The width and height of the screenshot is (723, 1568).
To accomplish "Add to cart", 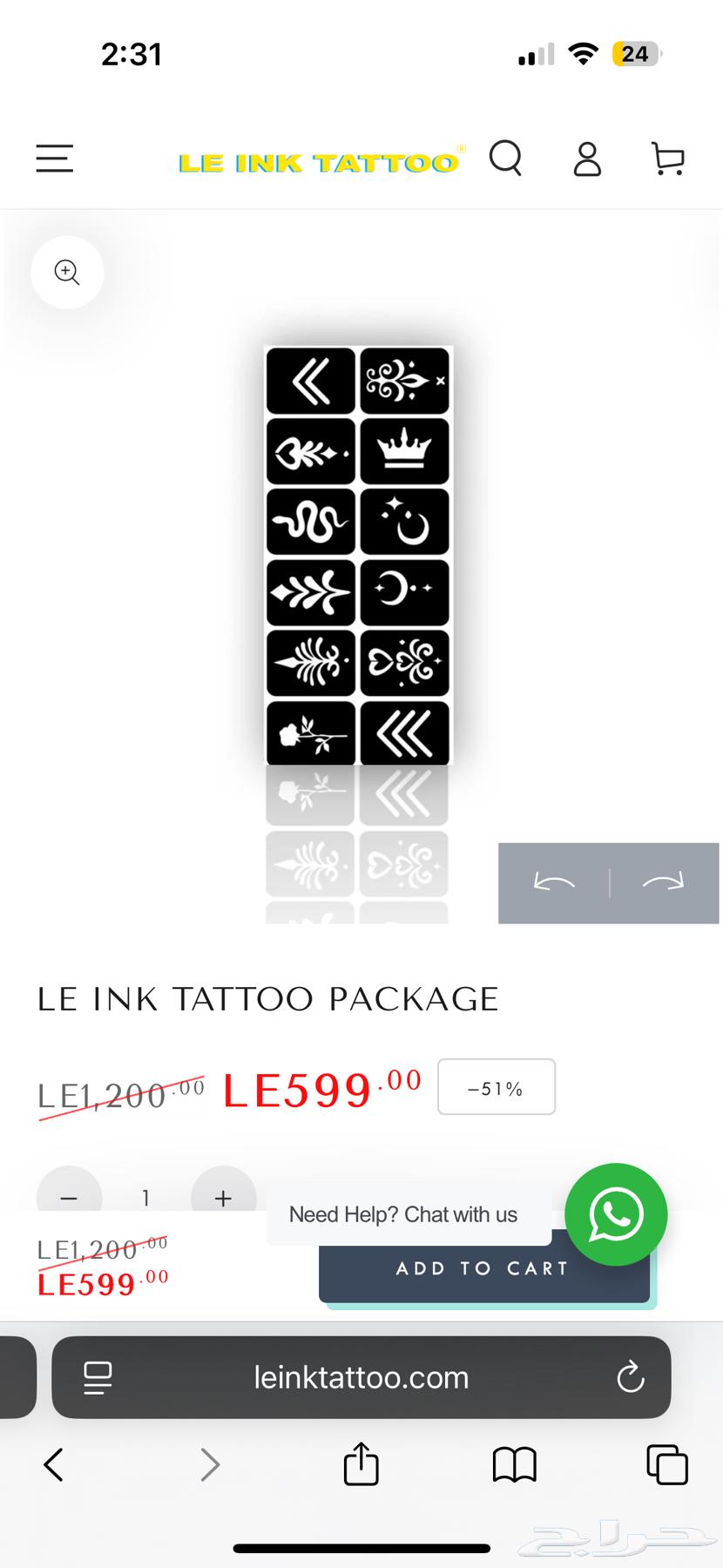I will [483, 1274].
